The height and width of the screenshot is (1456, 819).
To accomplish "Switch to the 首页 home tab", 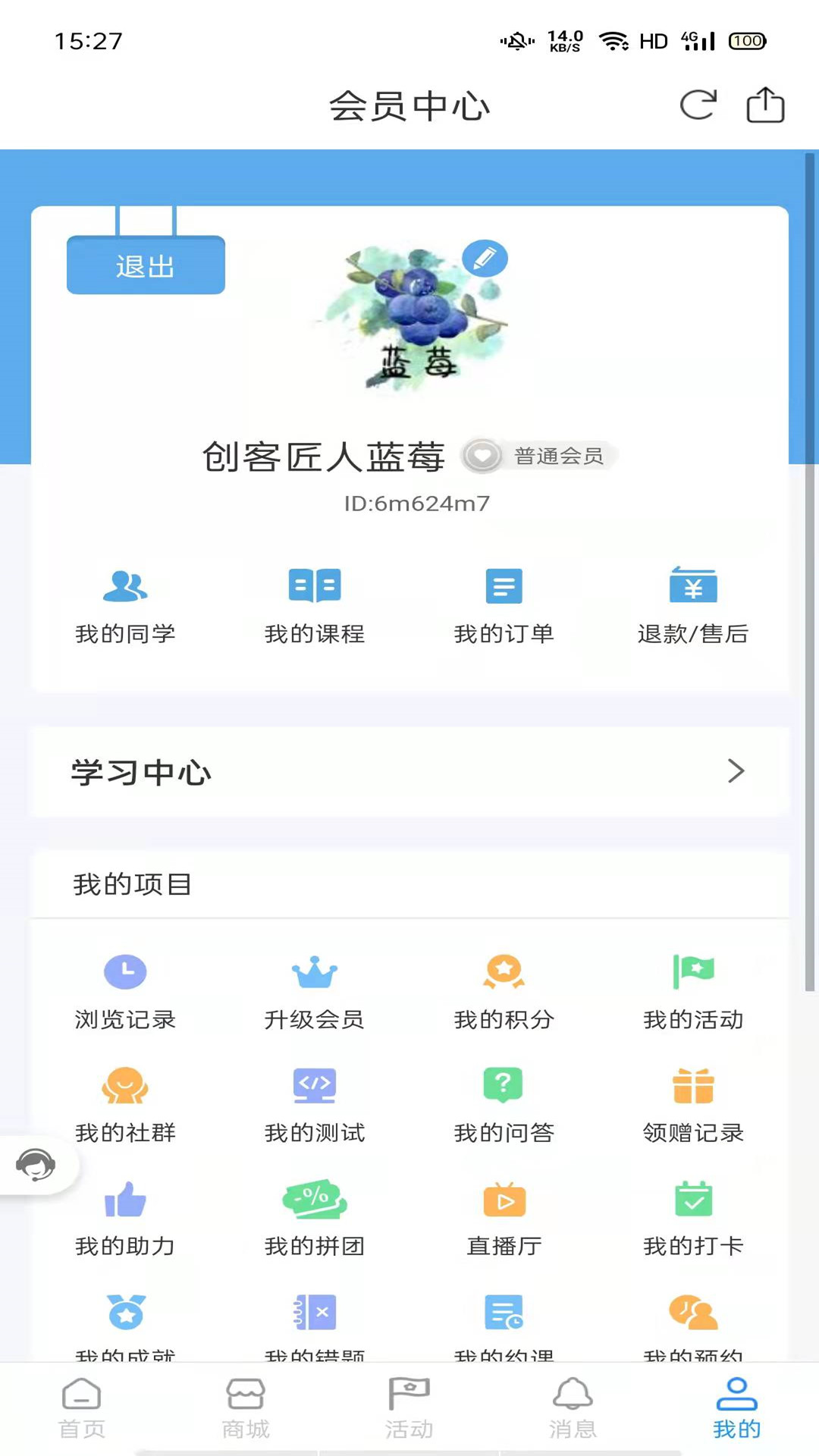I will 82,1409.
